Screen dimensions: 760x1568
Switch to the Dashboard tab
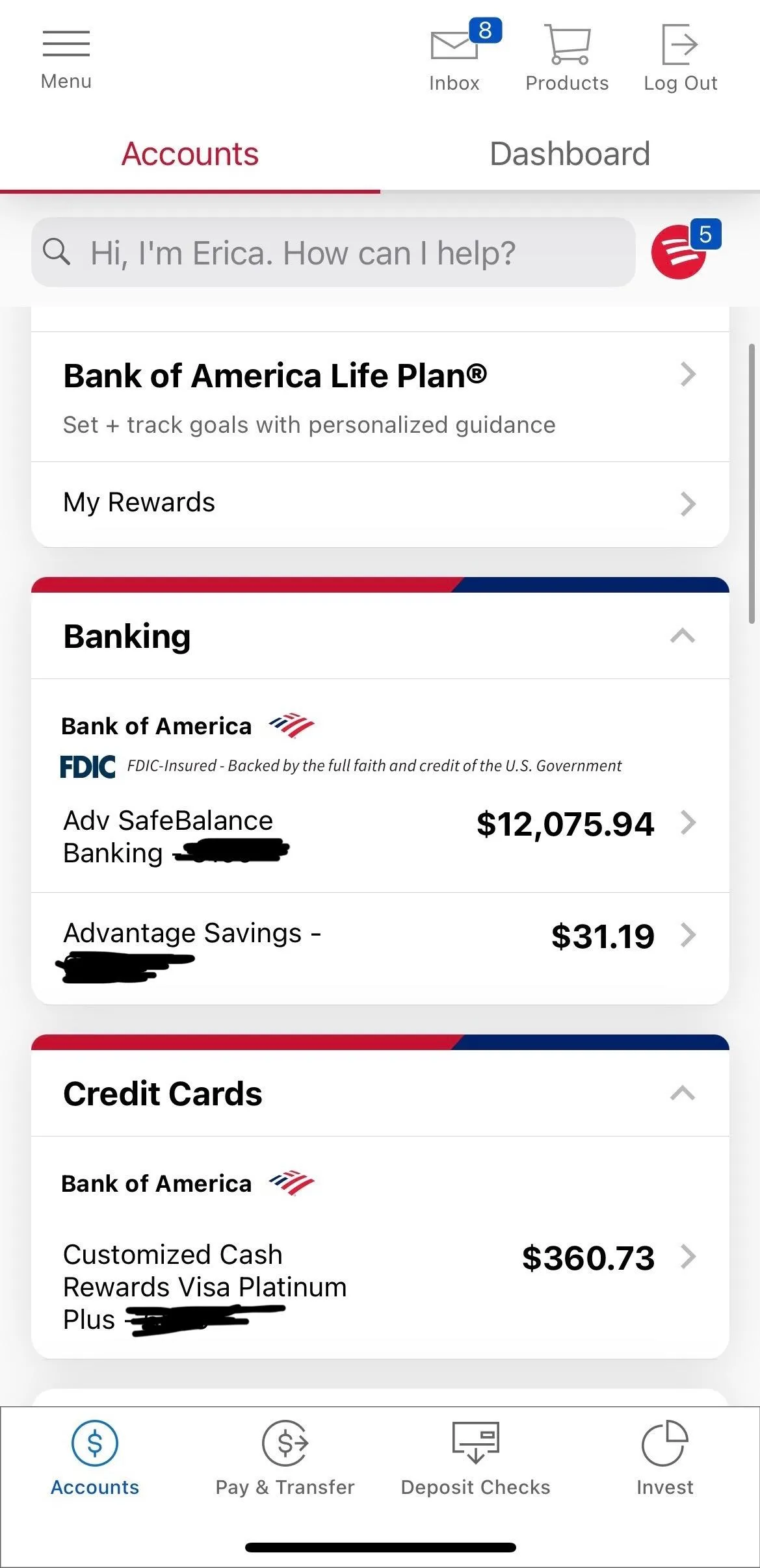pos(570,155)
